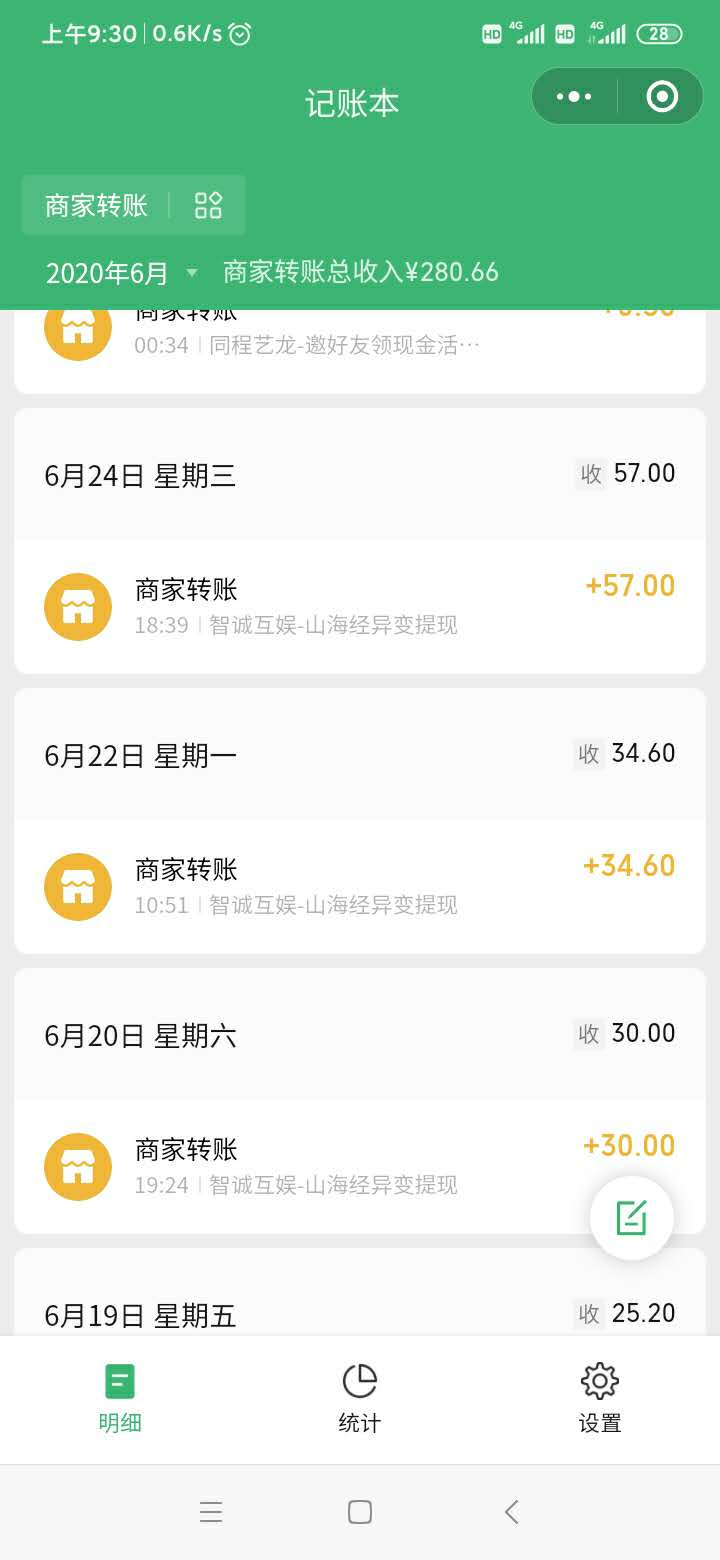View the 智诚互娱 +57.00 transfer details
The height and width of the screenshot is (1560, 720).
[360, 606]
